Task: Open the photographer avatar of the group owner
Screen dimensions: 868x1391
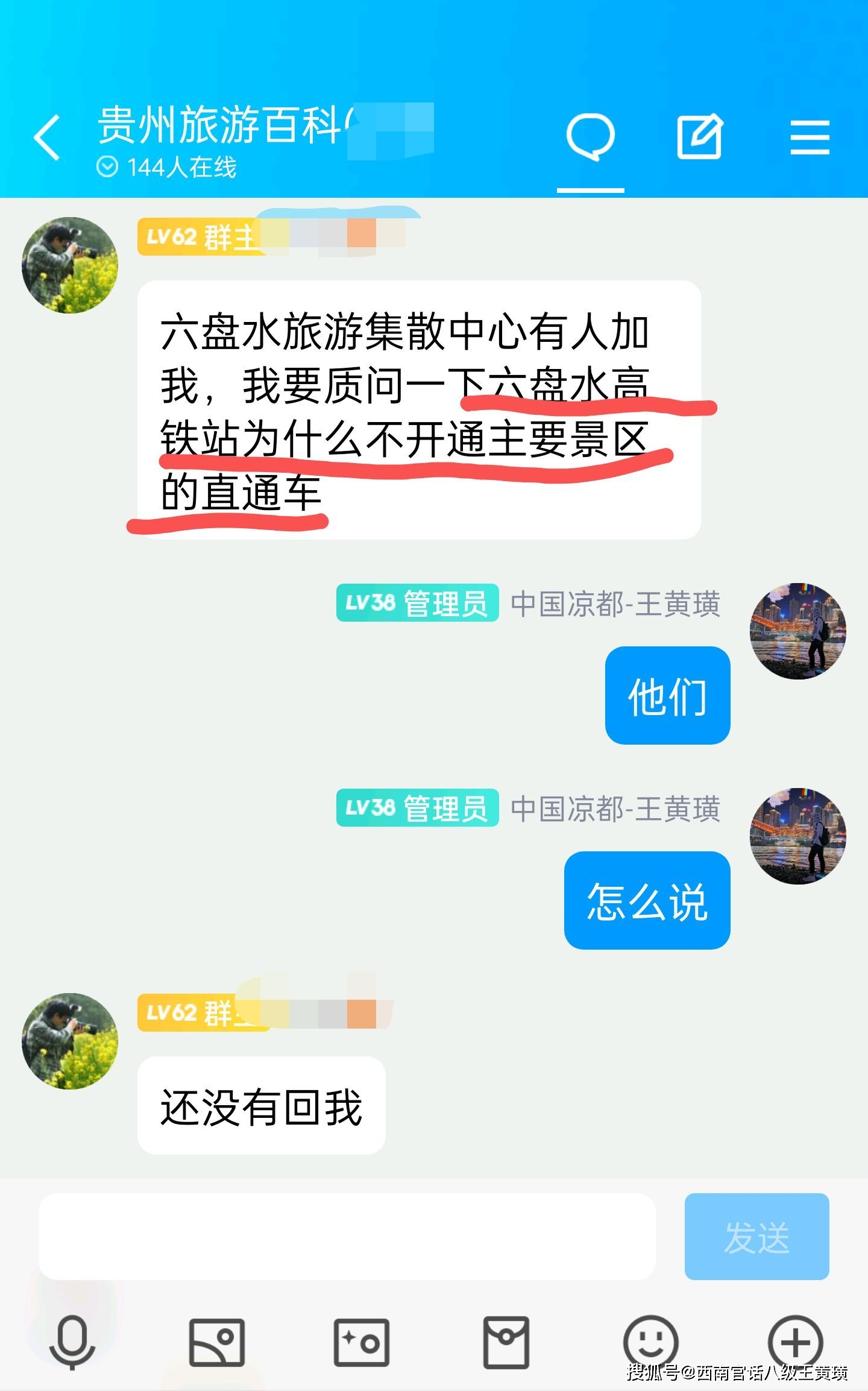Action: click(70, 265)
